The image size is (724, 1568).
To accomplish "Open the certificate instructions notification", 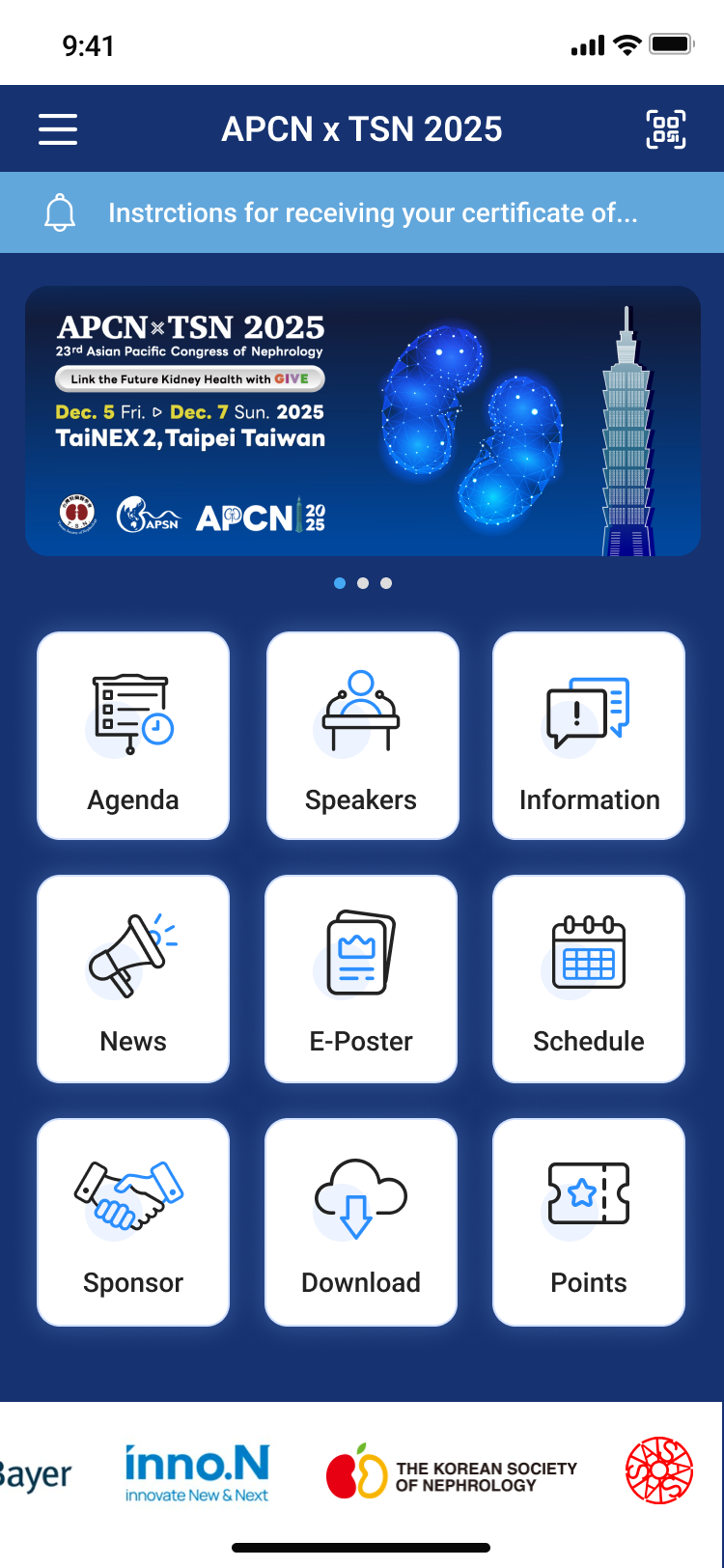I will pyautogui.click(x=372, y=212).
